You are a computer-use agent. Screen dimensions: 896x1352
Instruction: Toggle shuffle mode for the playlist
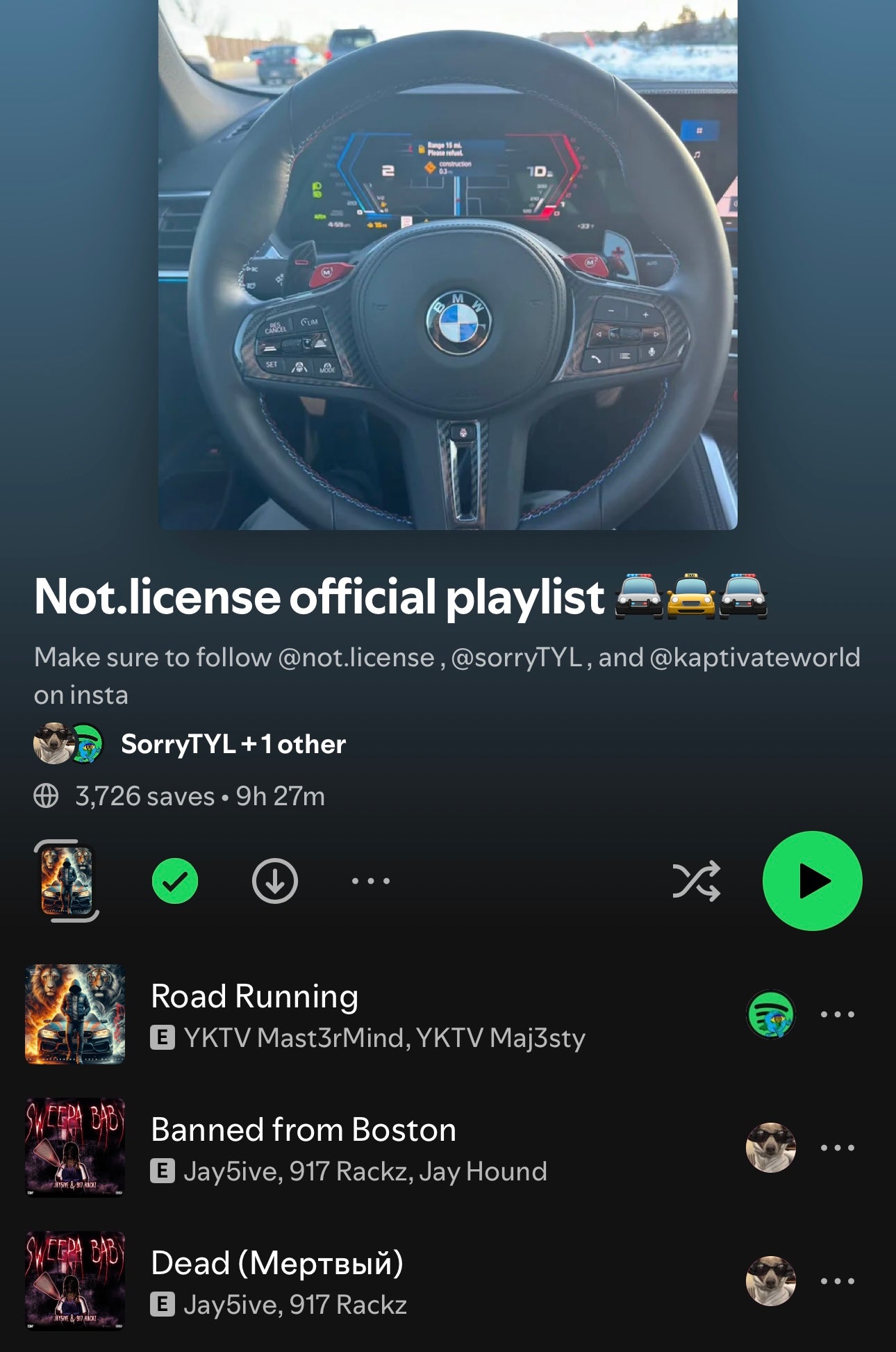(x=696, y=881)
